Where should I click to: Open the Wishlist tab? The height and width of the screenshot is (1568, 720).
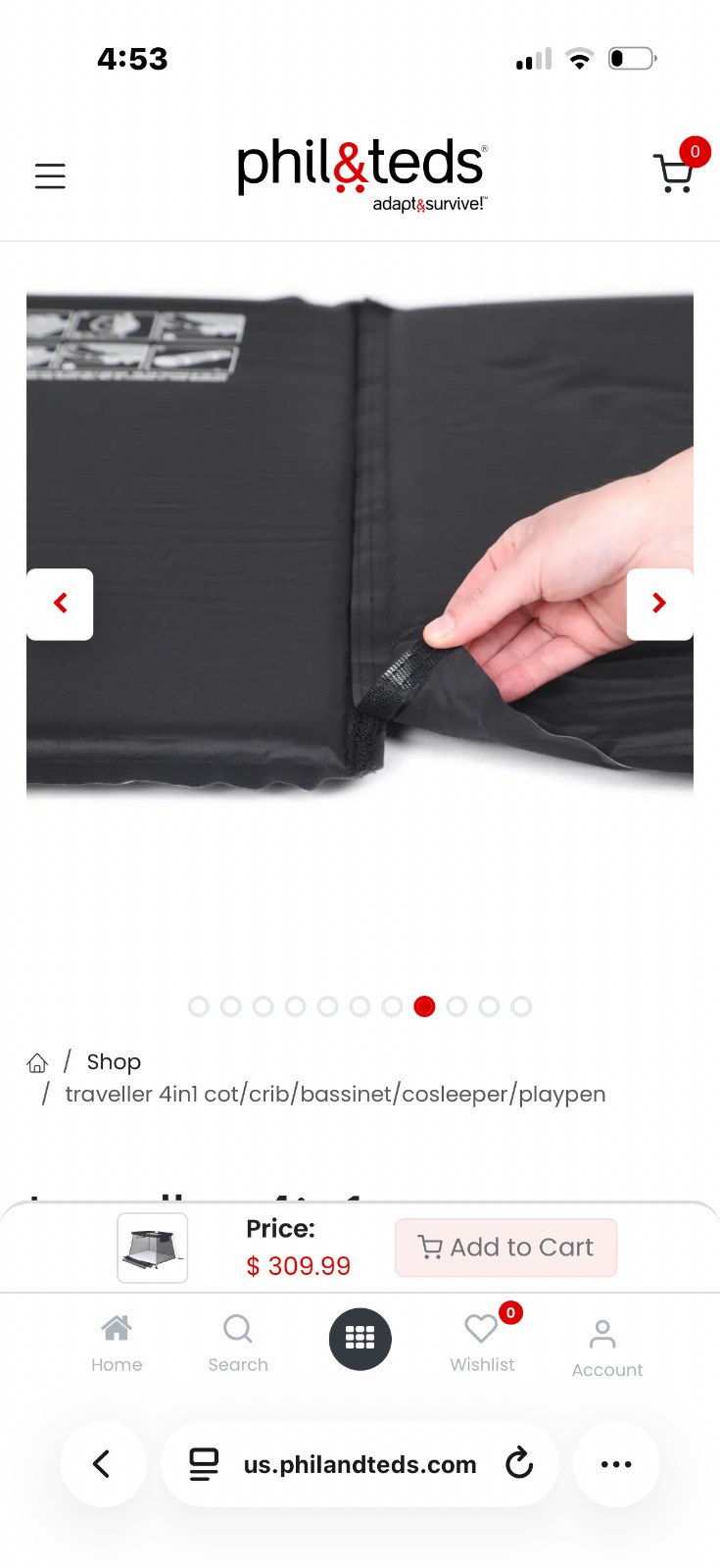coord(482,1343)
